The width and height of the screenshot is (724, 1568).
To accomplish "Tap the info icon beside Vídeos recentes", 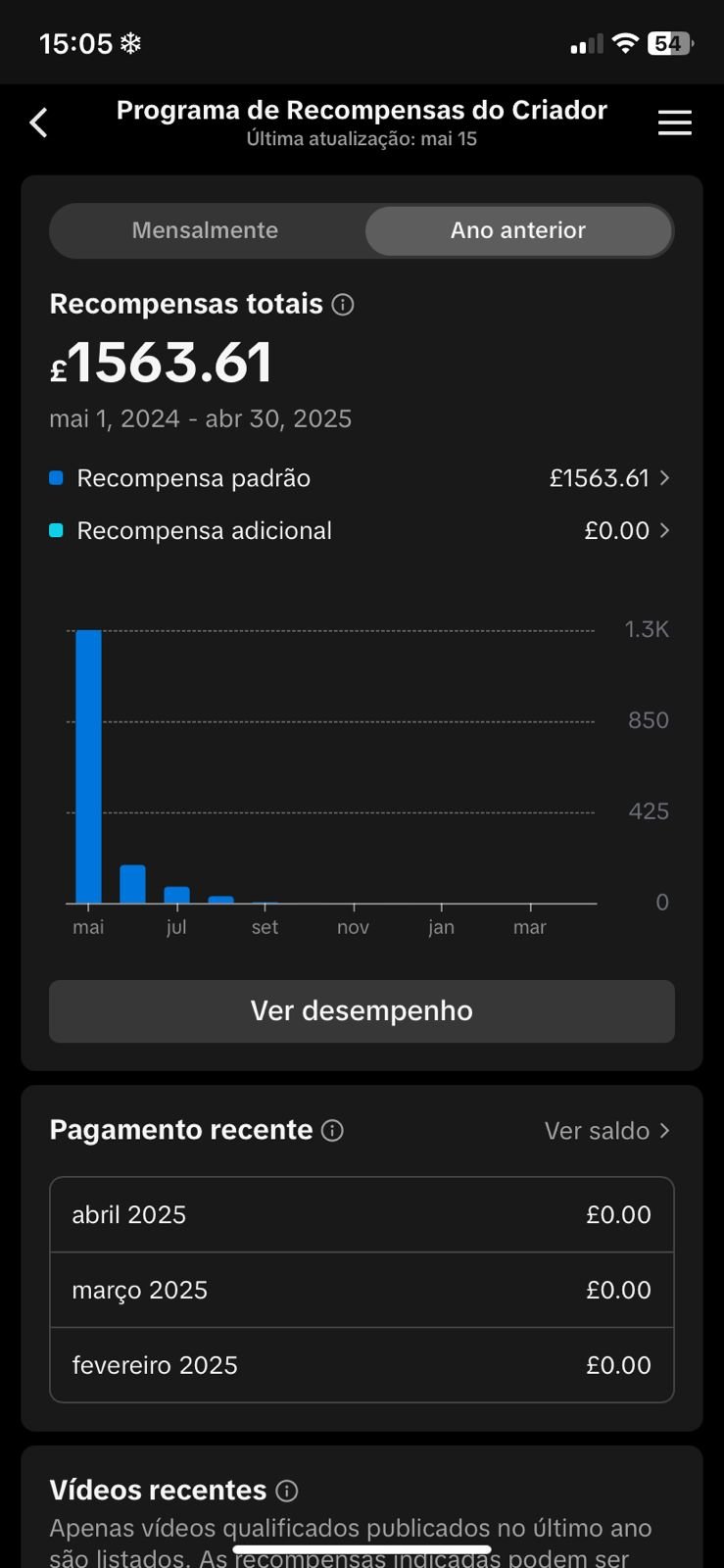I will pyautogui.click(x=287, y=1491).
